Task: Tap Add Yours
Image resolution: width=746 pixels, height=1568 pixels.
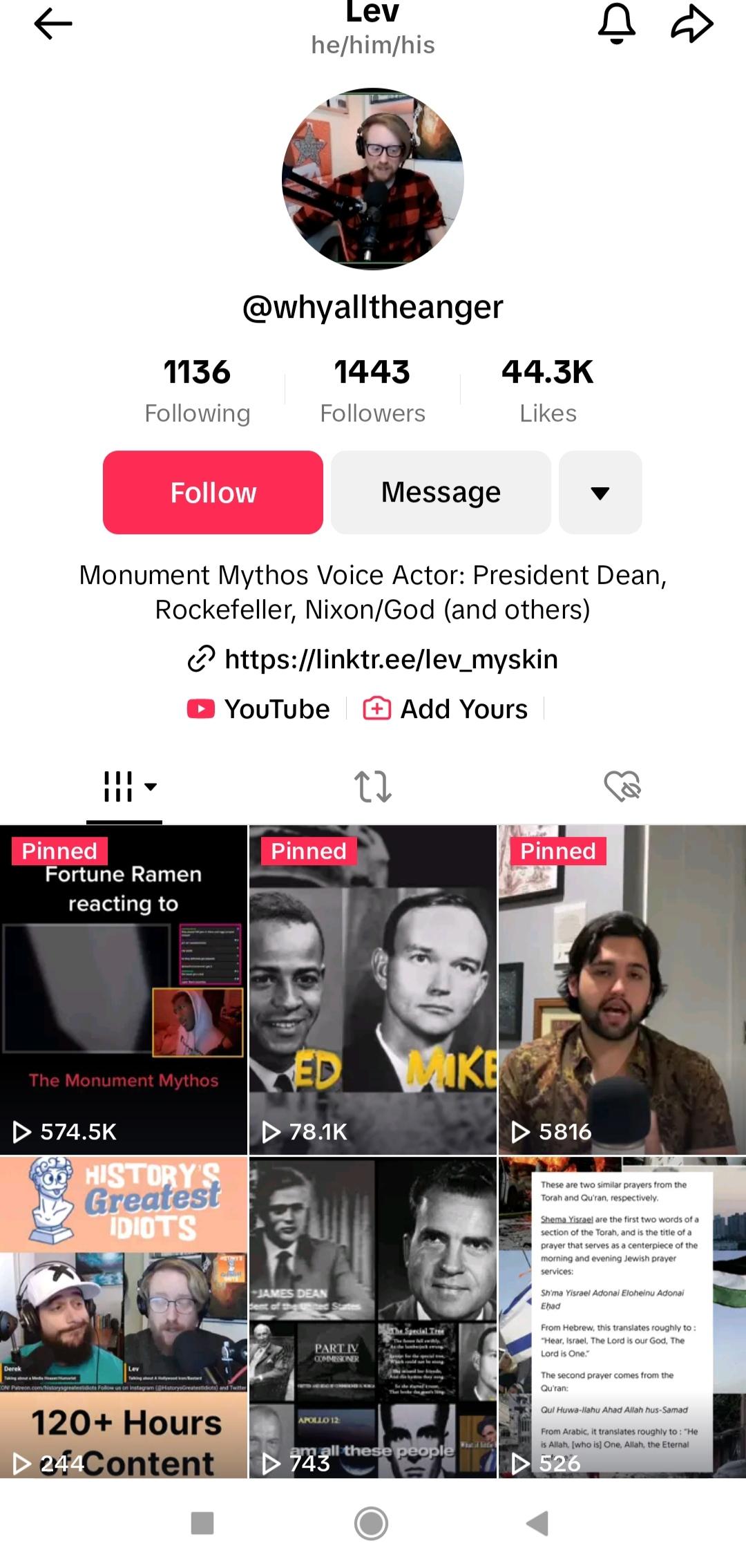Action: [x=446, y=709]
